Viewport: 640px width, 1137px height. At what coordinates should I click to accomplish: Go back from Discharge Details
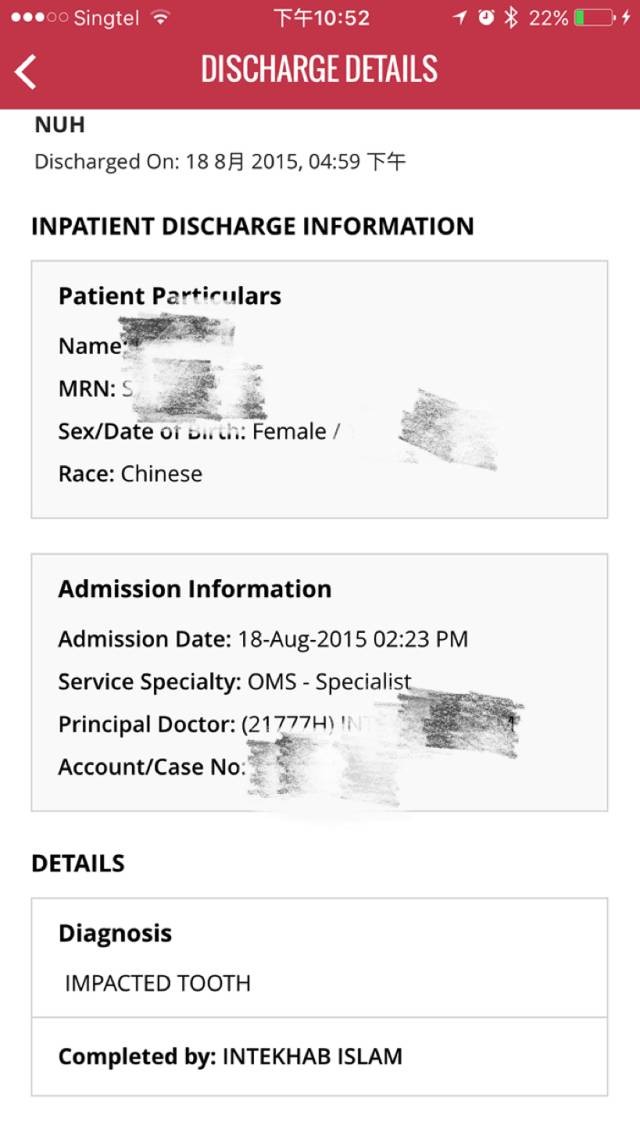27,70
